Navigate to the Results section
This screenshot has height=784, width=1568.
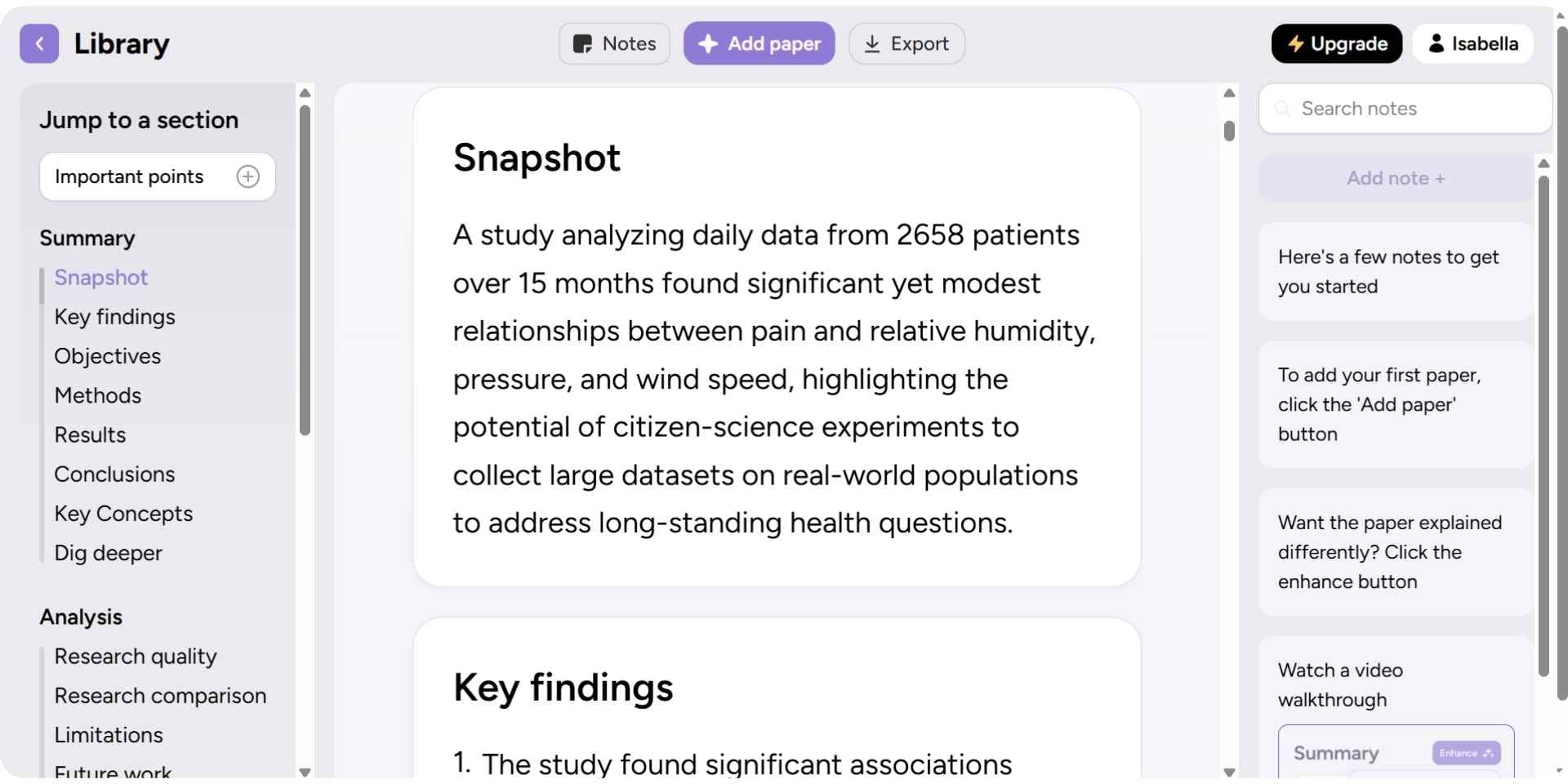pyautogui.click(x=90, y=434)
